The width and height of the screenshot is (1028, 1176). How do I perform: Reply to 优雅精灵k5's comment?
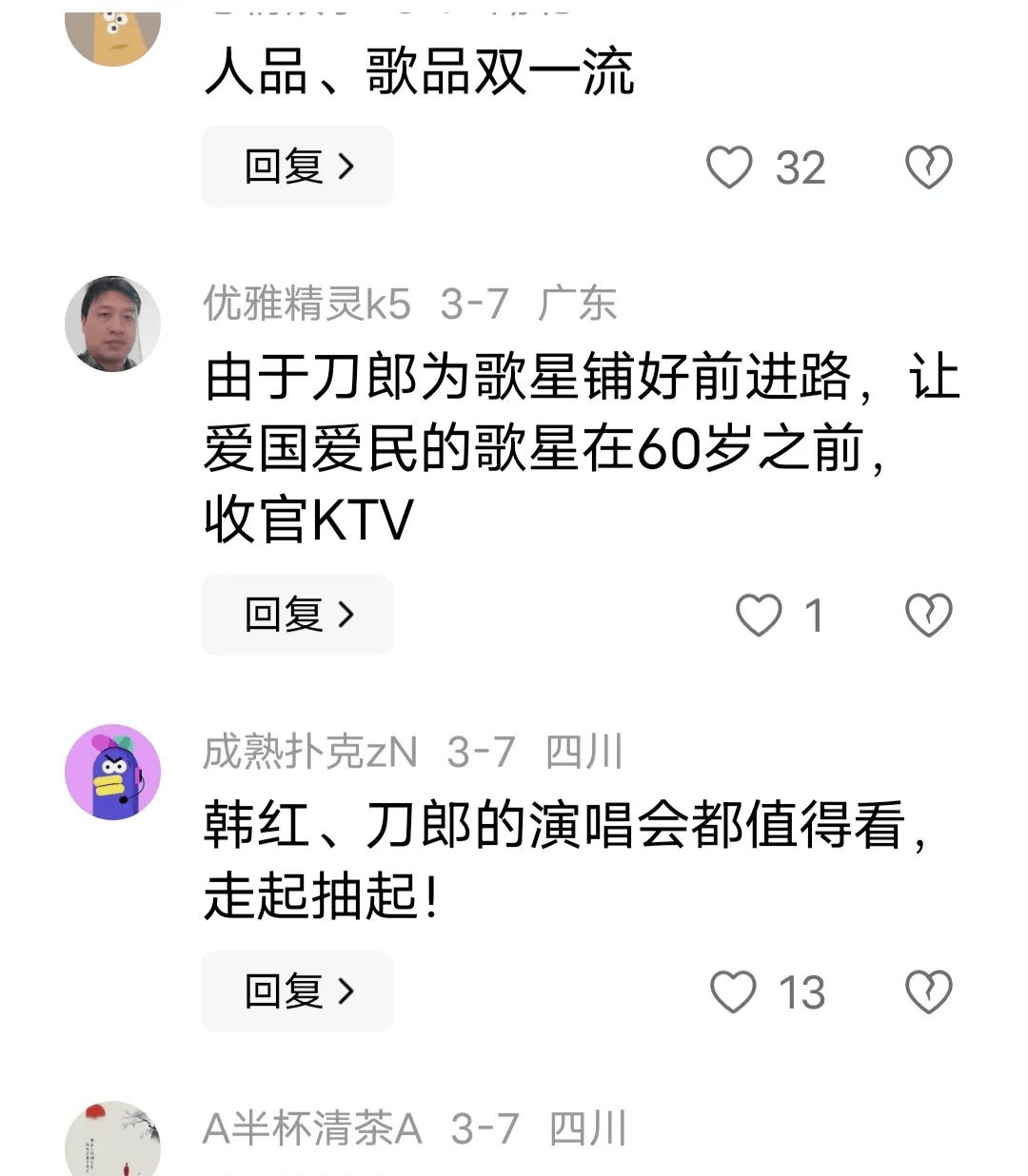coord(297,615)
